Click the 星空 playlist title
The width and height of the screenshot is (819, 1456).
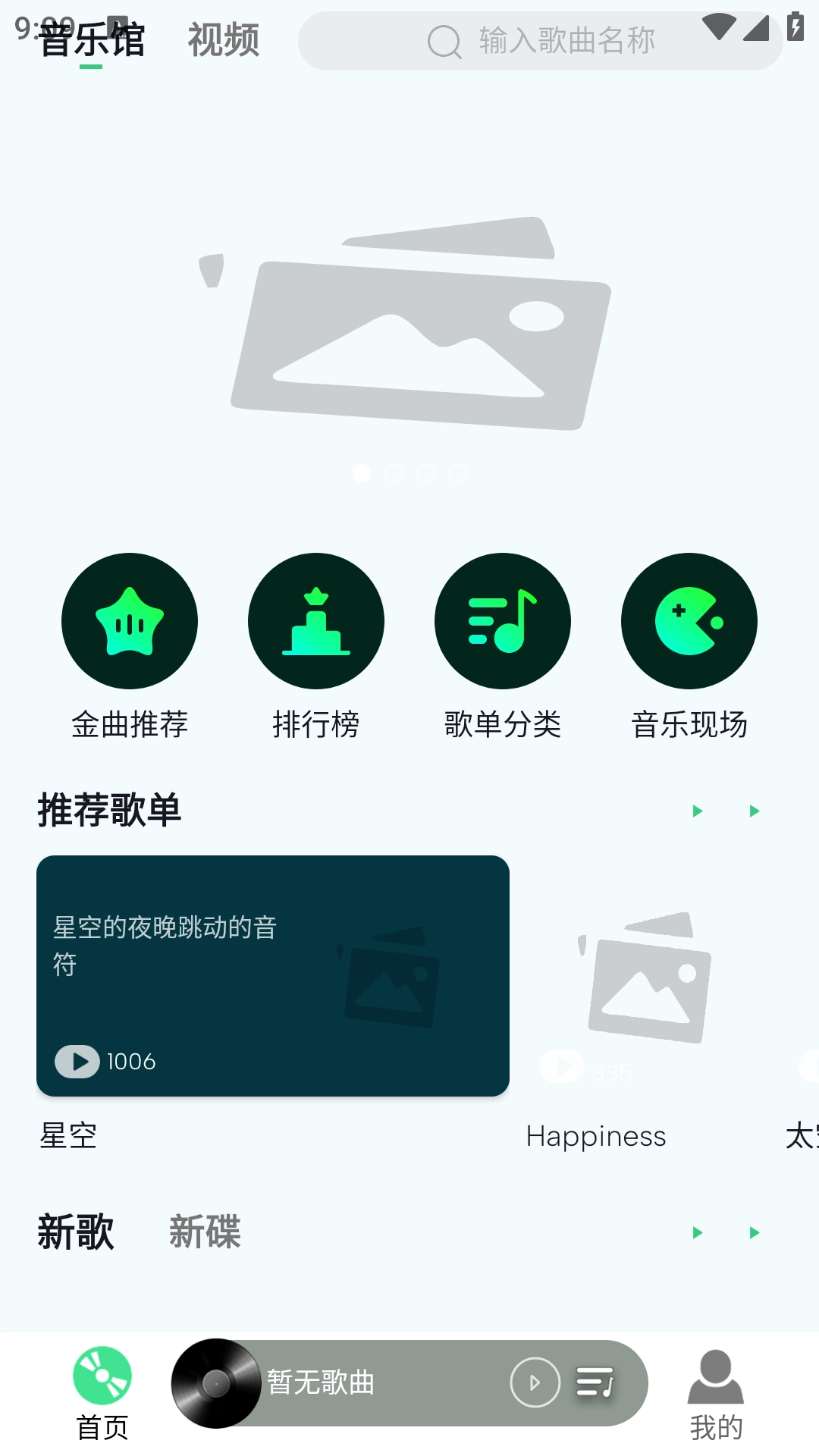[67, 1135]
